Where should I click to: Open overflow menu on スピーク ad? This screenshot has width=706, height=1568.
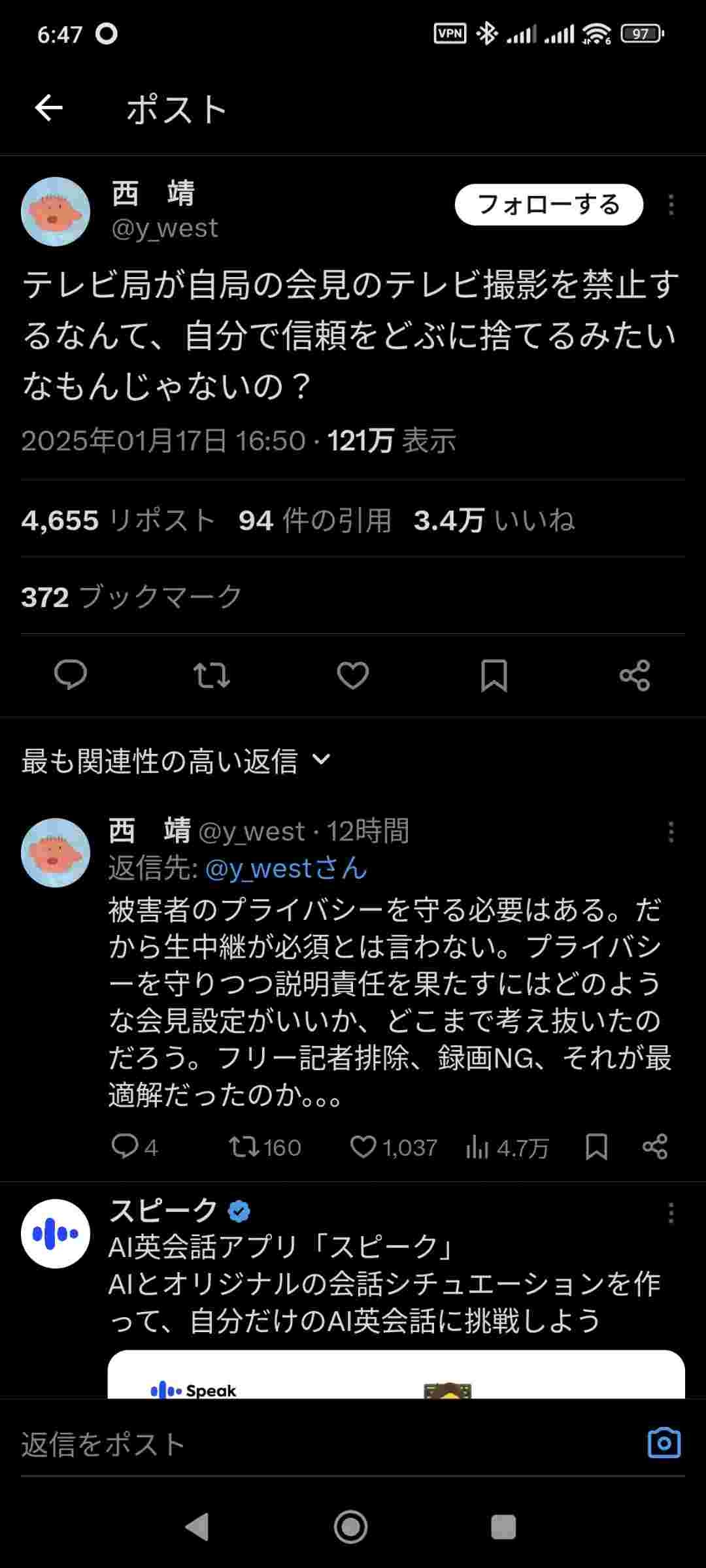pos(671,1213)
